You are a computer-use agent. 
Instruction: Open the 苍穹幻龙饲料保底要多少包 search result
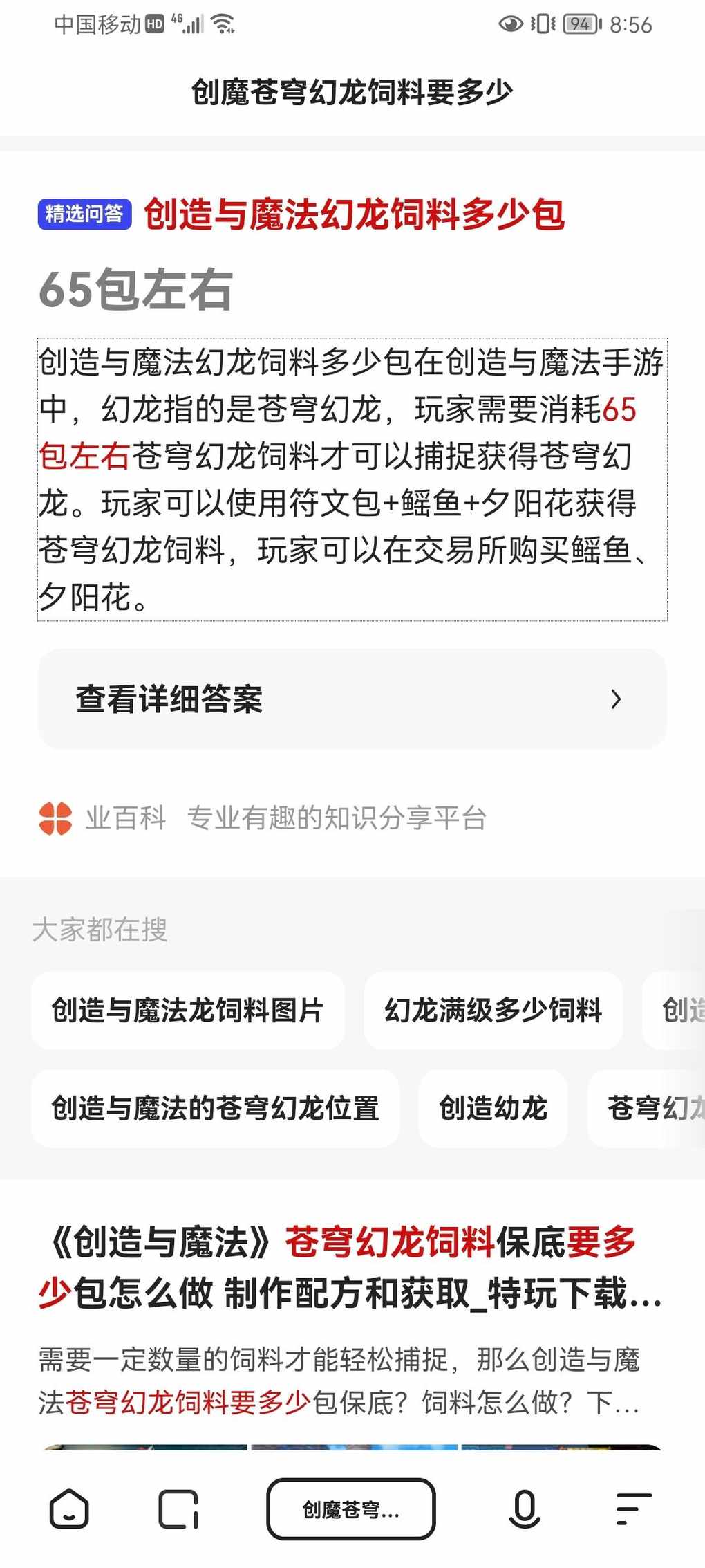[350, 1267]
